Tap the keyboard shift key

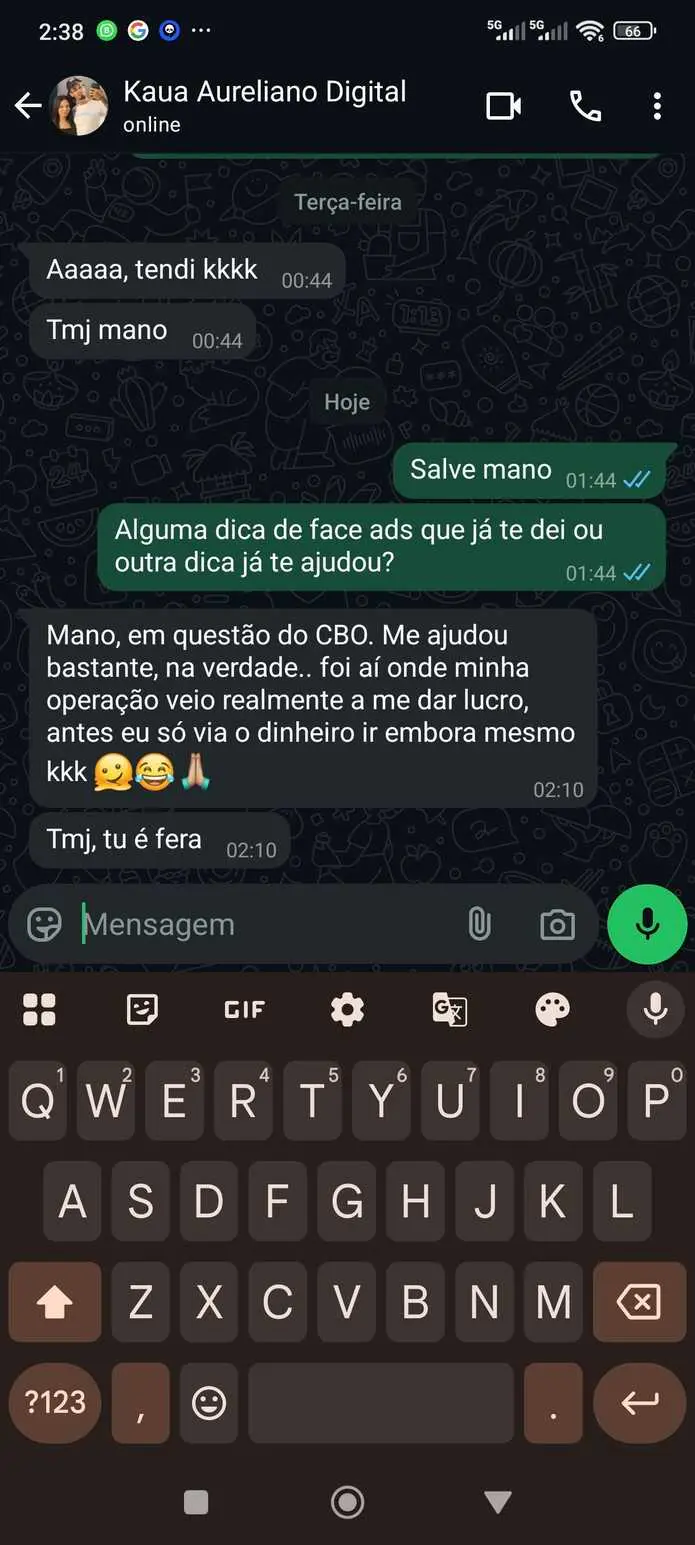55,1302
